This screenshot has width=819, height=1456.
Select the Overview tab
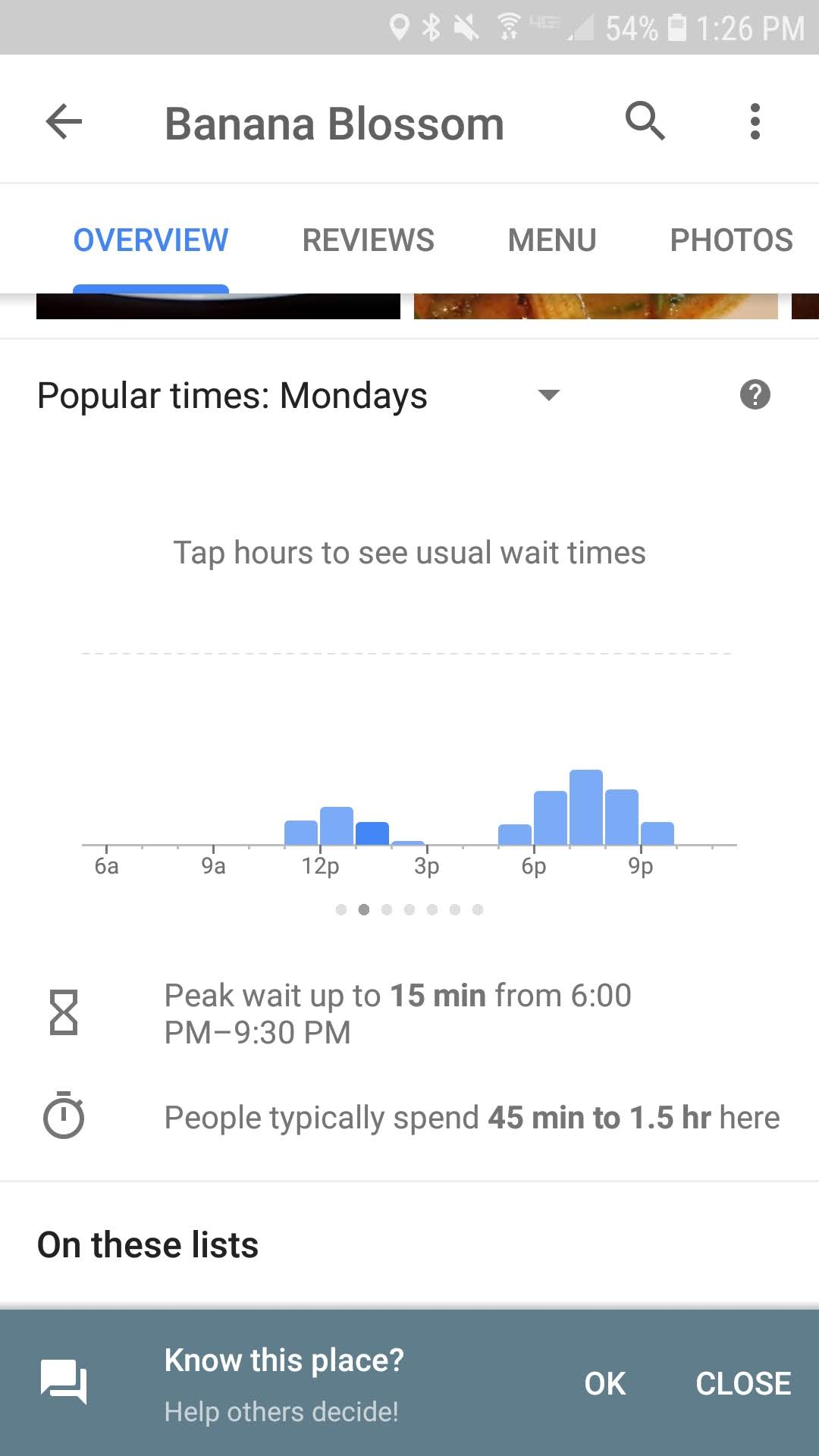tap(150, 240)
